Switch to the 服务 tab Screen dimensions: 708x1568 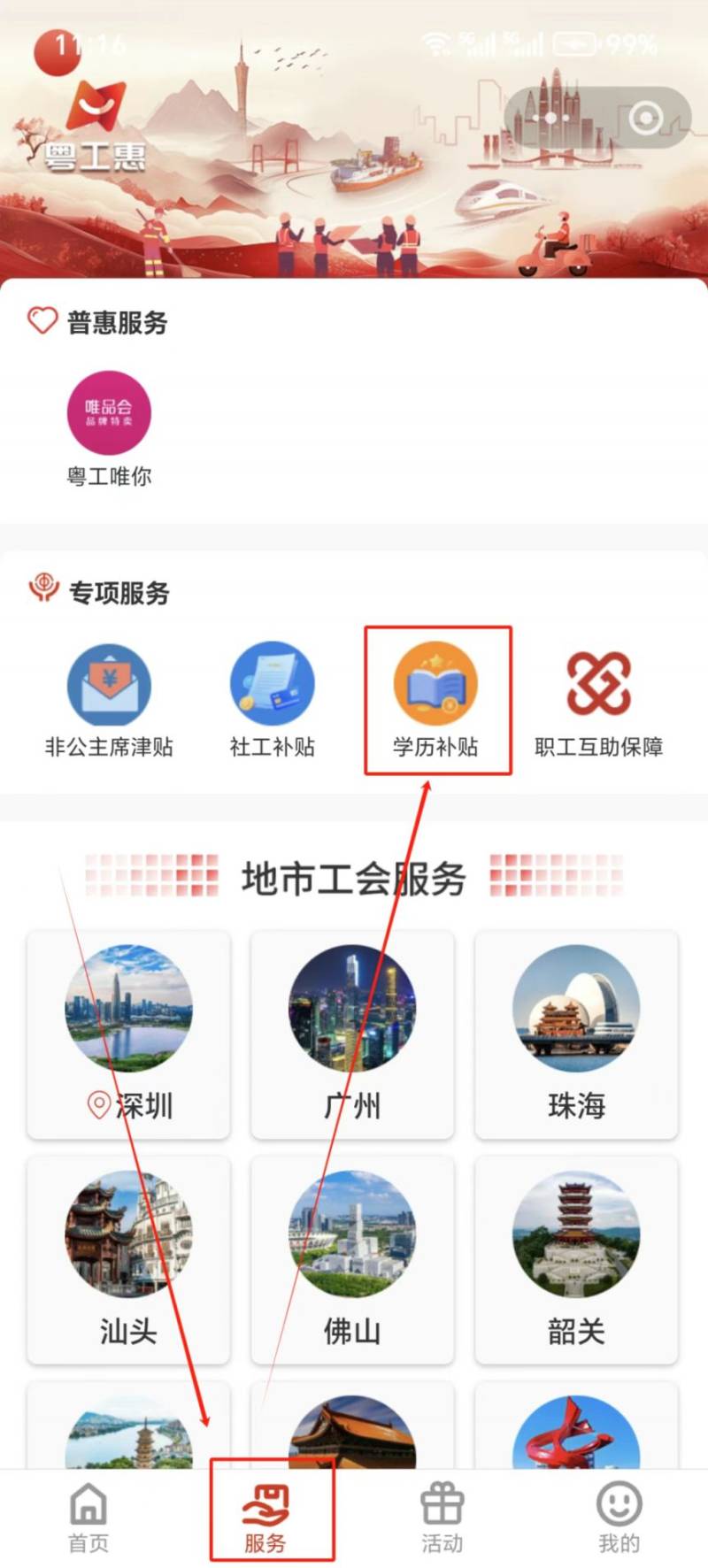pos(265,1518)
